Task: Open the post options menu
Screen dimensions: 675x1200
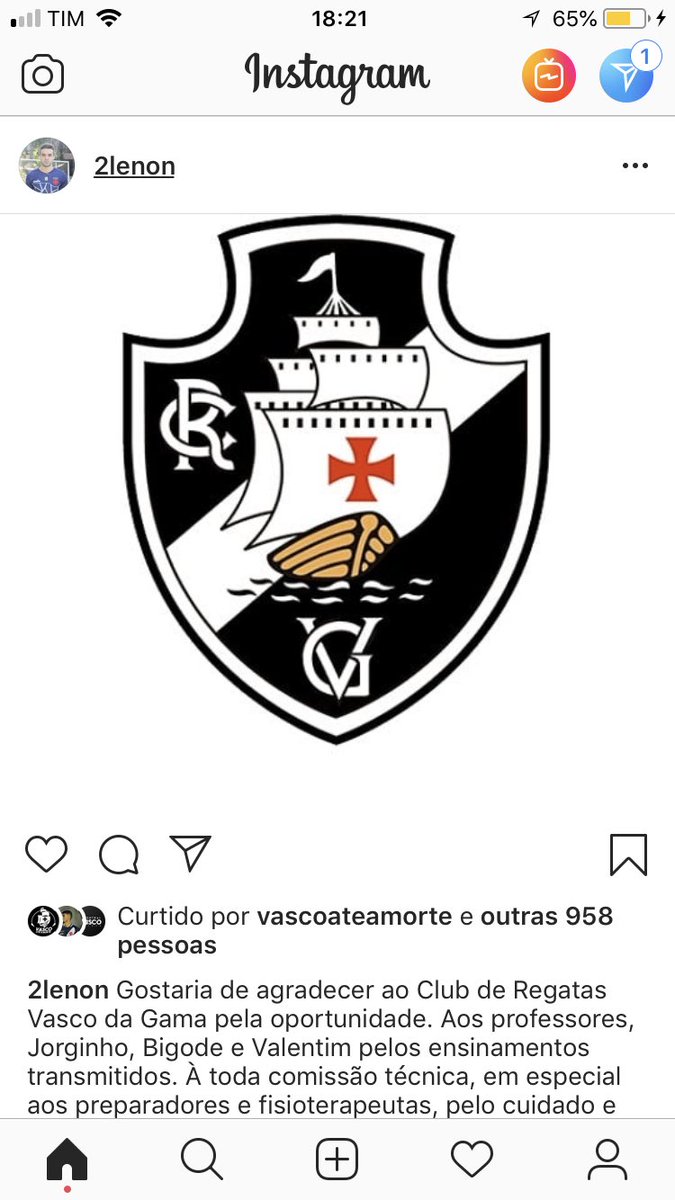Action: [635, 166]
